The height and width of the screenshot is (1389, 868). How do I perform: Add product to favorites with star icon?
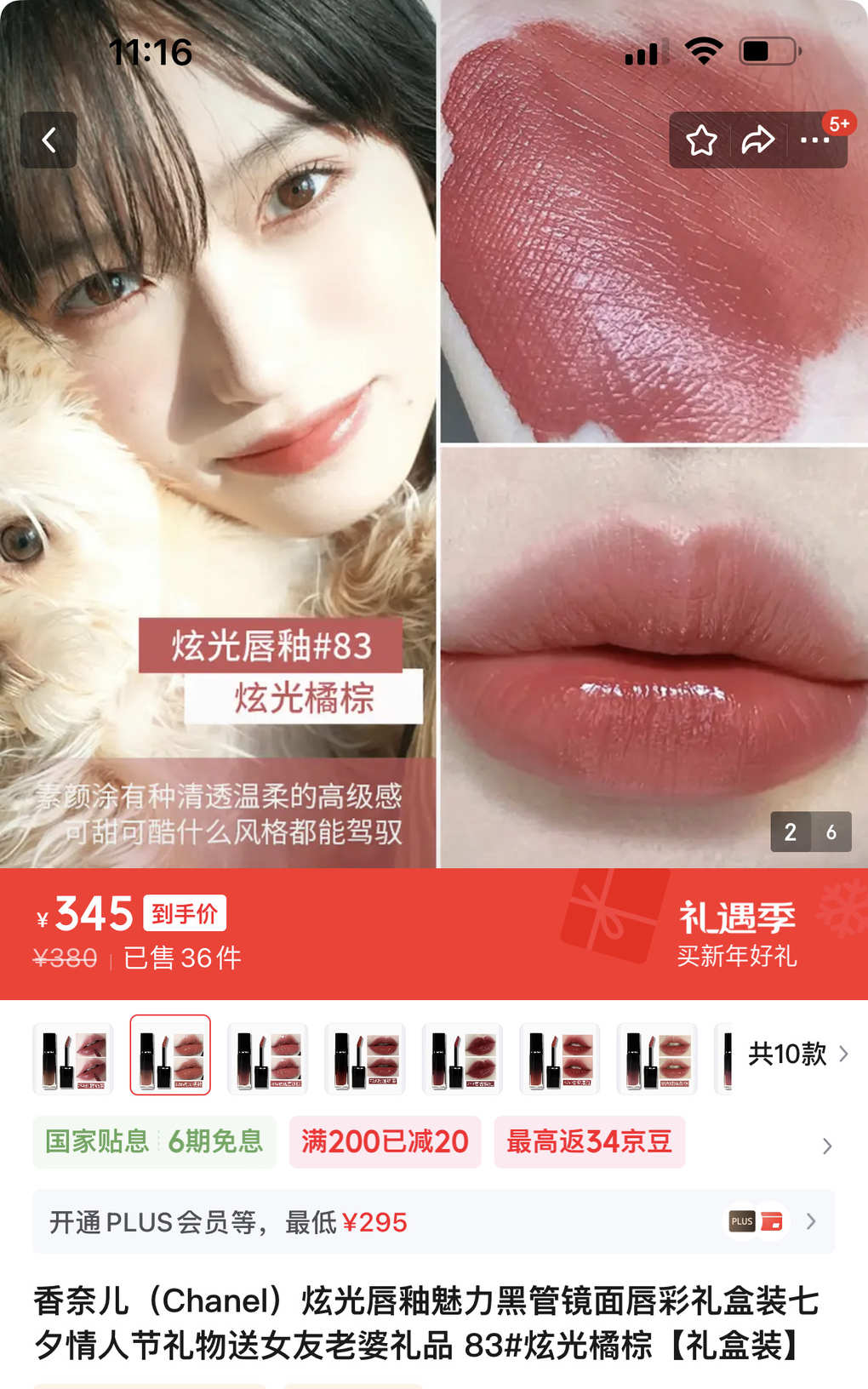click(702, 140)
